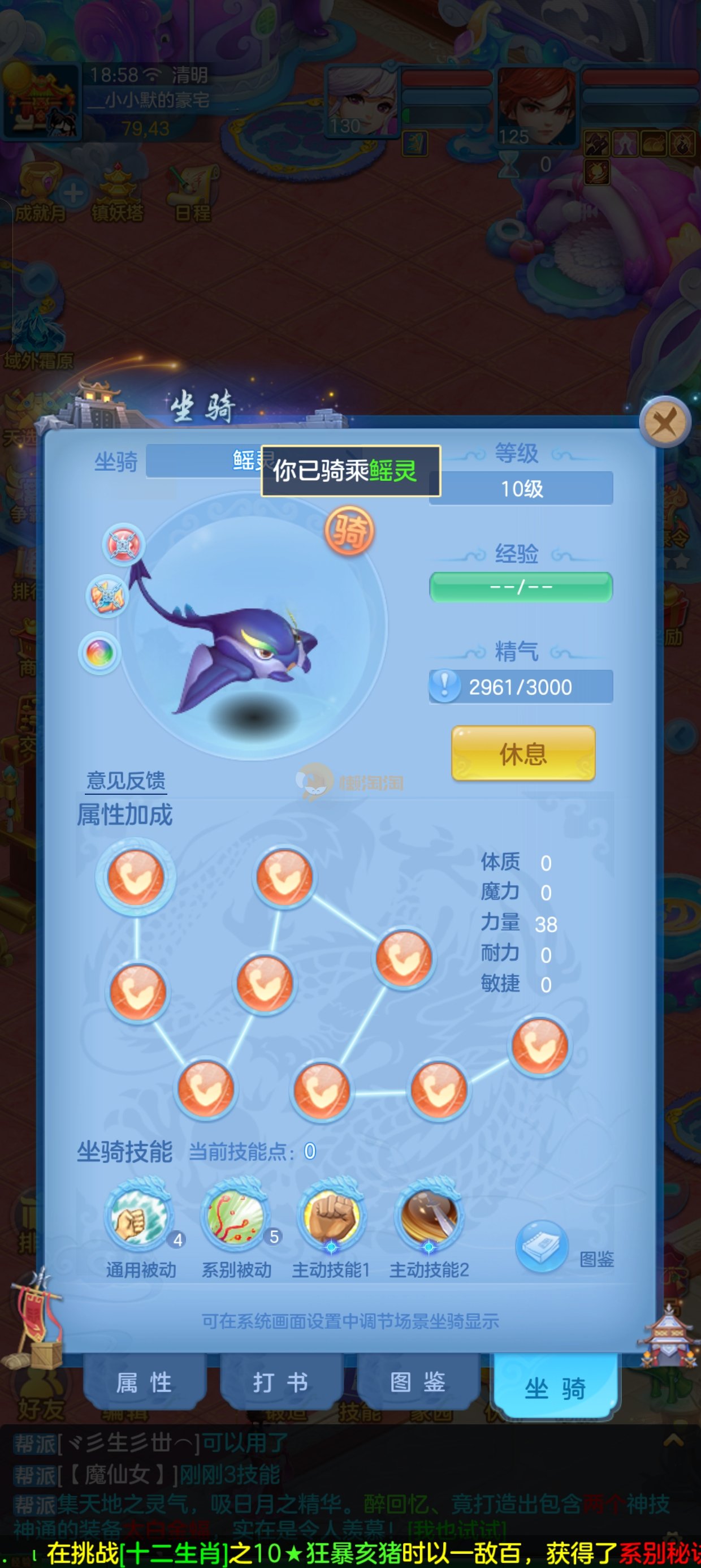Image resolution: width=701 pixels, height=1568 pixels.
Task: Tap the orange 骑 ride badge
Action: [349, 531]
